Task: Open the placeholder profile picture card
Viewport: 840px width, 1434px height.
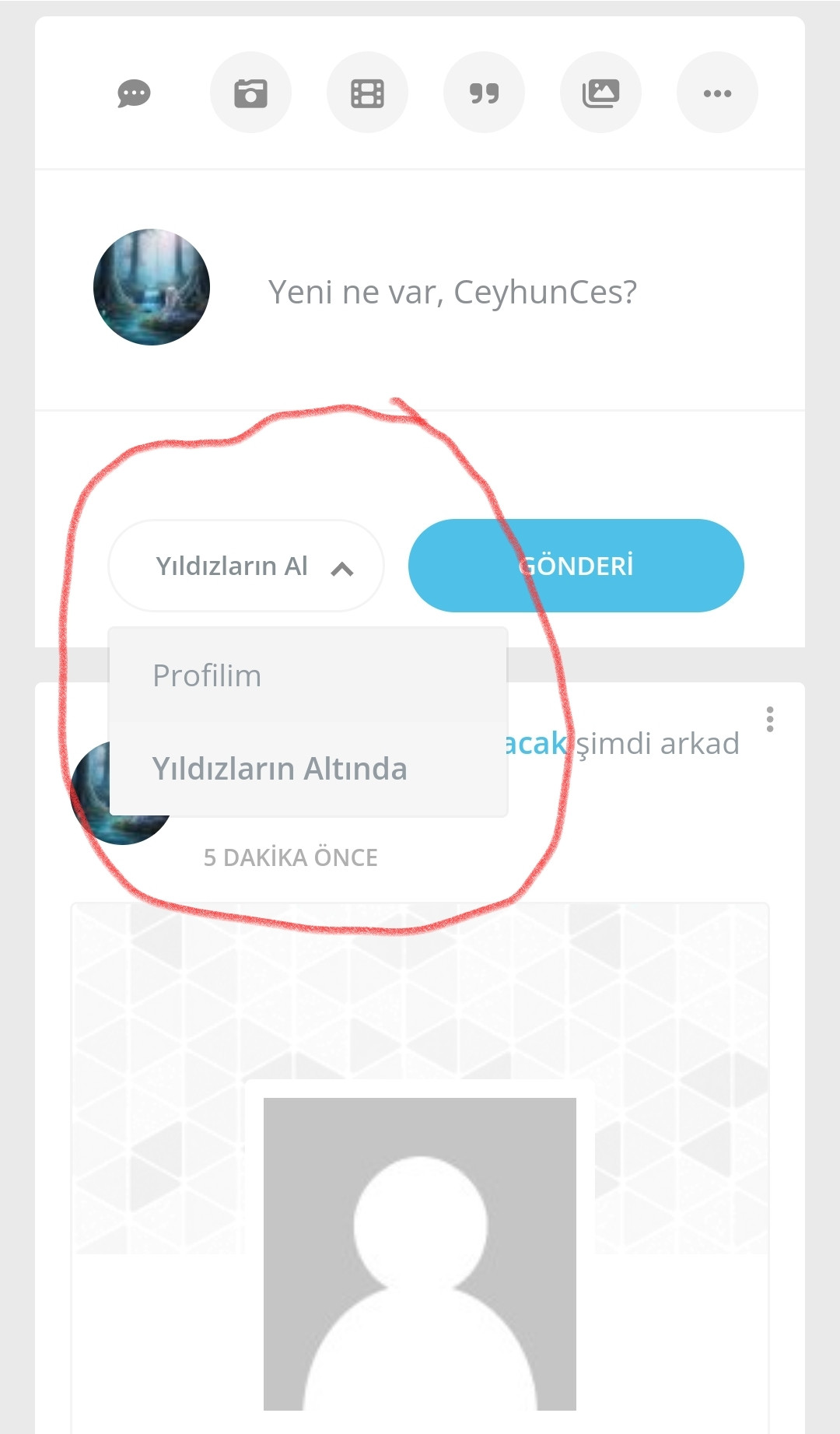Action: pyautogui.click(x=419, y=1253)
